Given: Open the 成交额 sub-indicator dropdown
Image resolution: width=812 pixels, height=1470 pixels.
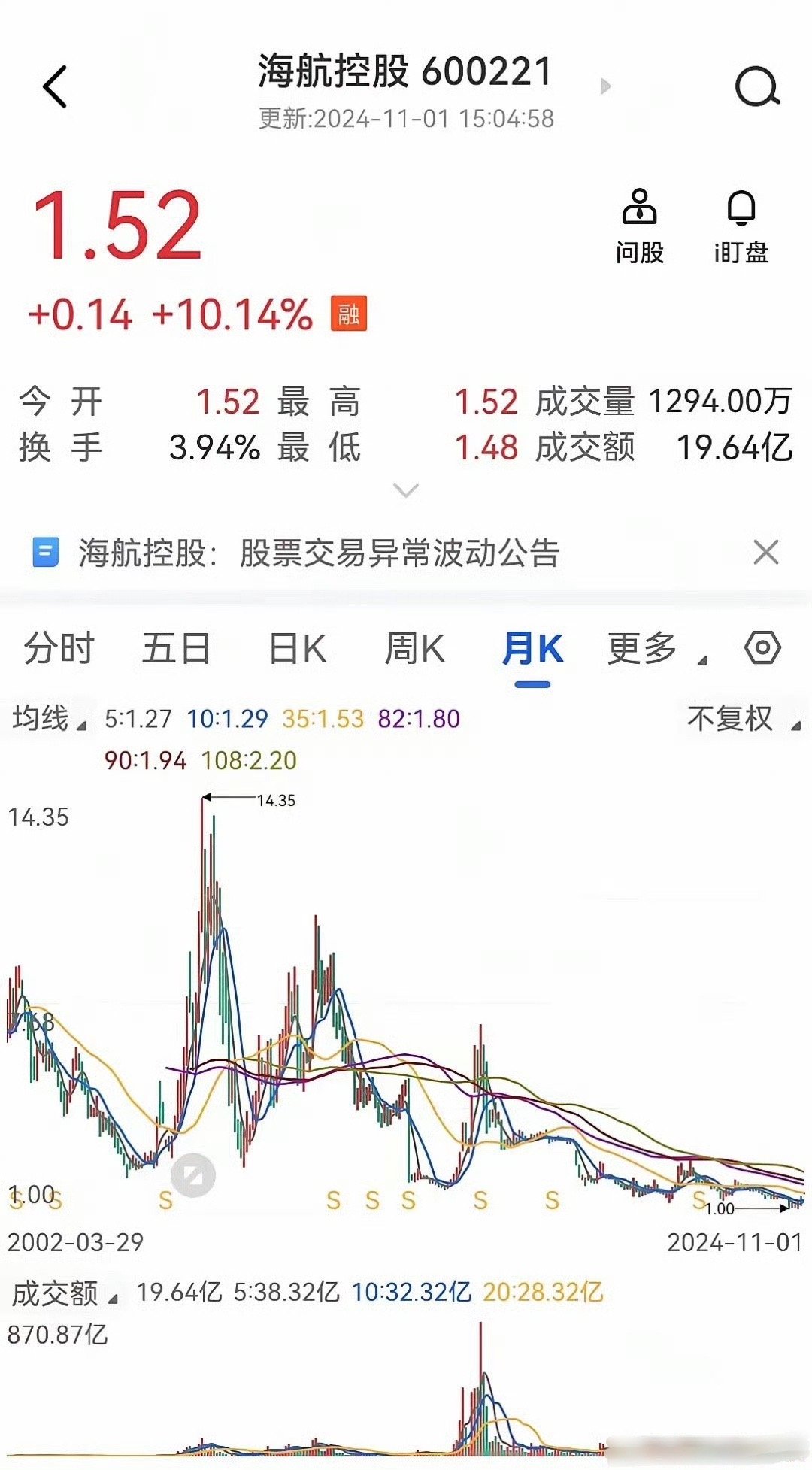Looking at the screenshot, I should click(x=65, y=1293).
